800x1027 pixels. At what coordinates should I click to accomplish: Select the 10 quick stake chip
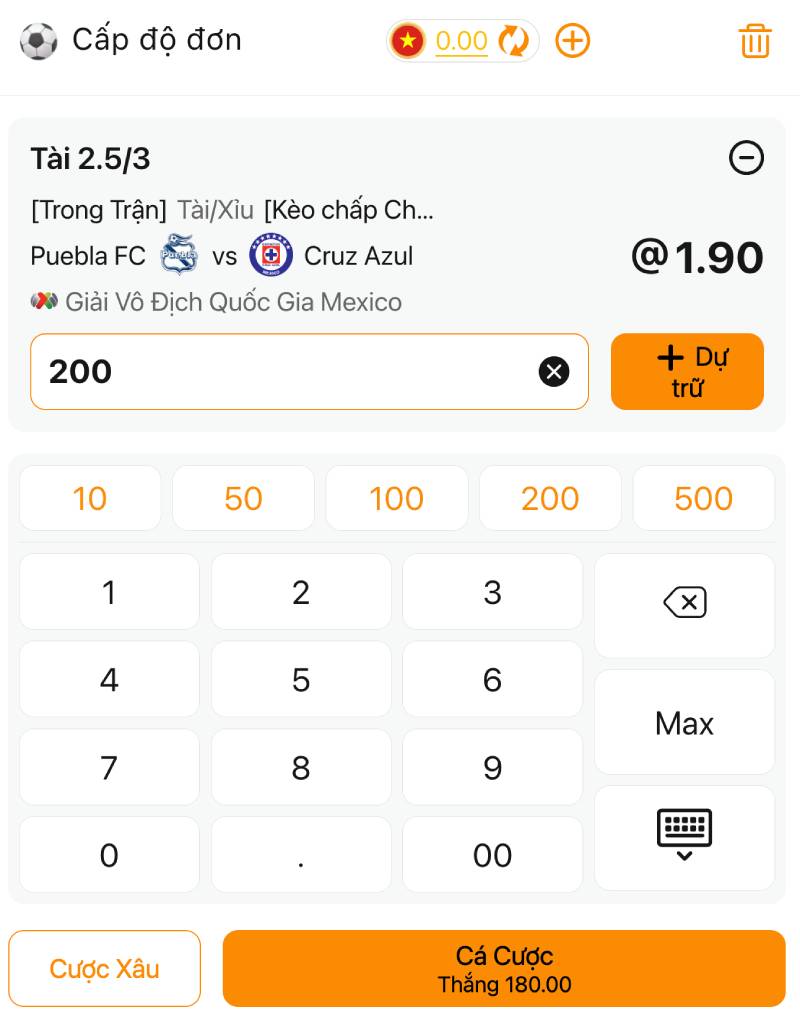[90, 498]
